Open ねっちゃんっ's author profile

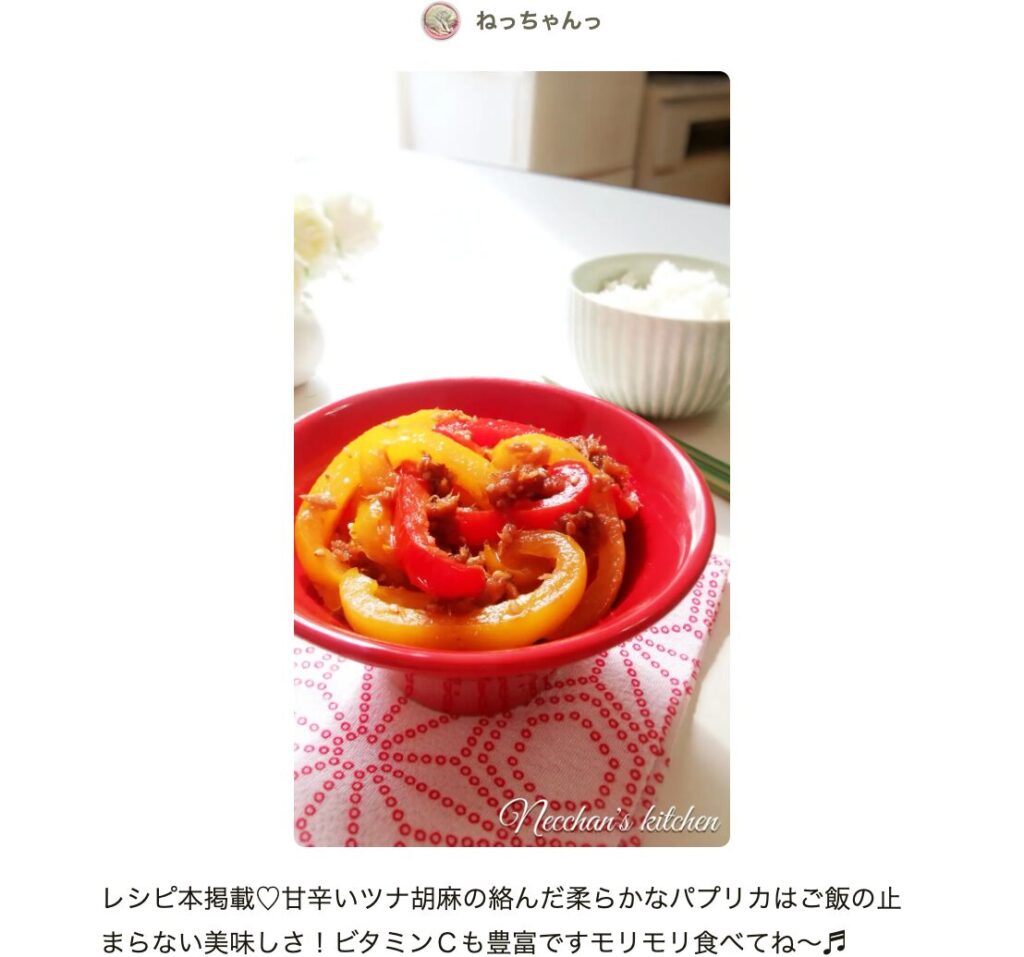pos(537,21)
